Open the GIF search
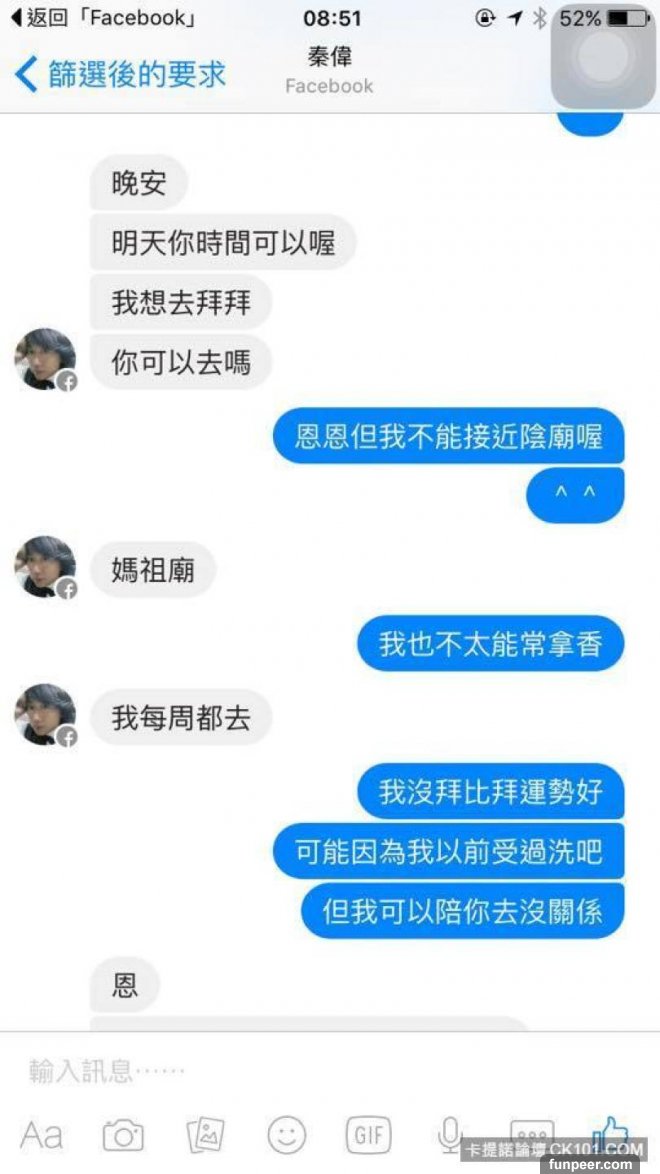 [368, 1135]
